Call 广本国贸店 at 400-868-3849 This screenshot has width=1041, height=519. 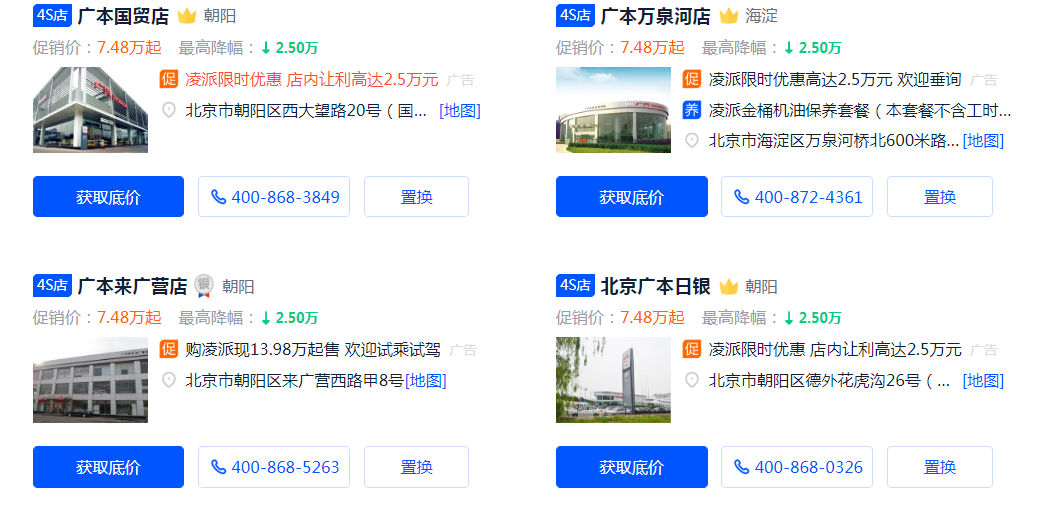pos(274,197)
